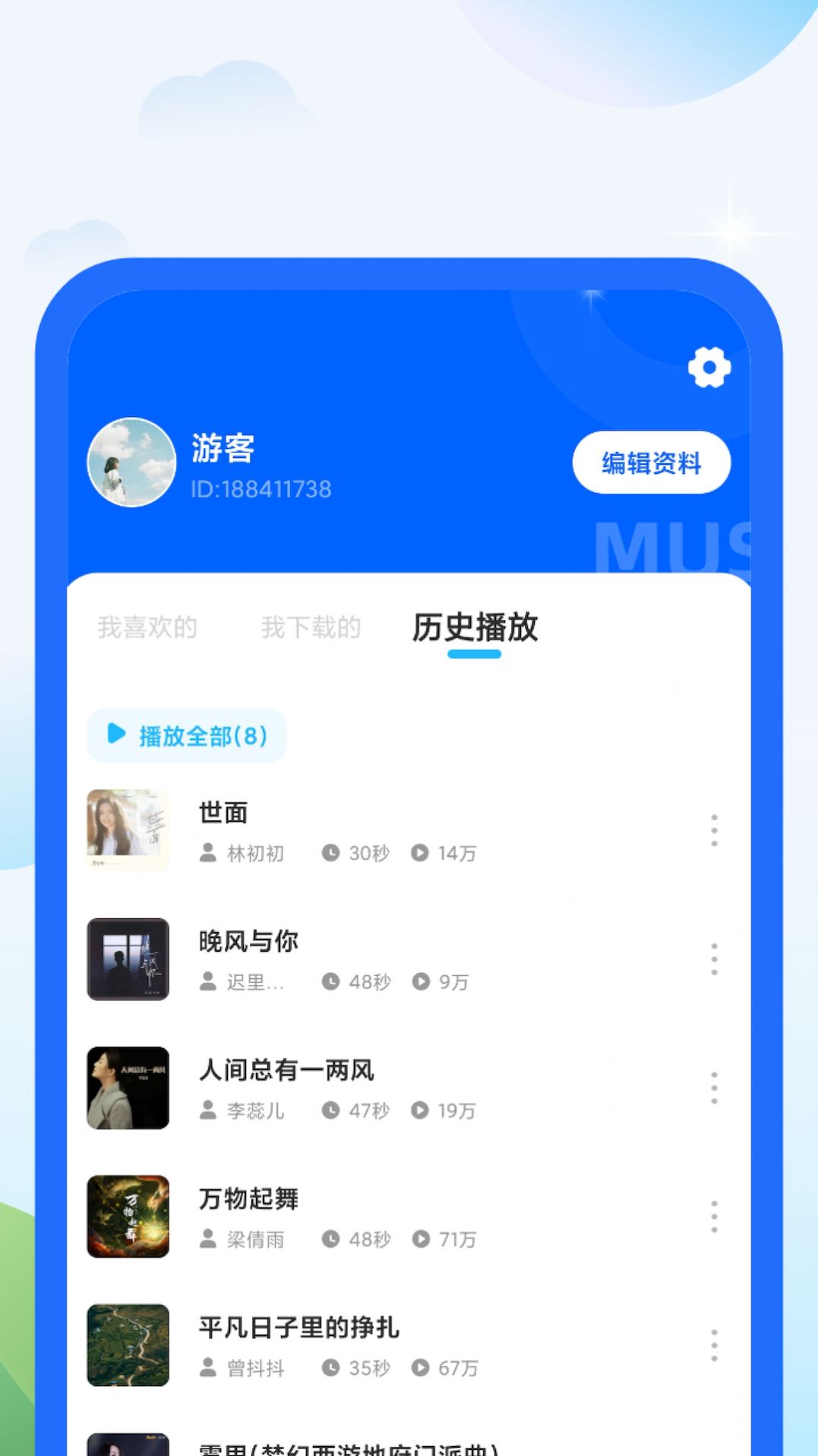This screenshot has height=1456, width=818.
Task: Open the album cover of 晚风与你
Action: (x=128, y=959)
